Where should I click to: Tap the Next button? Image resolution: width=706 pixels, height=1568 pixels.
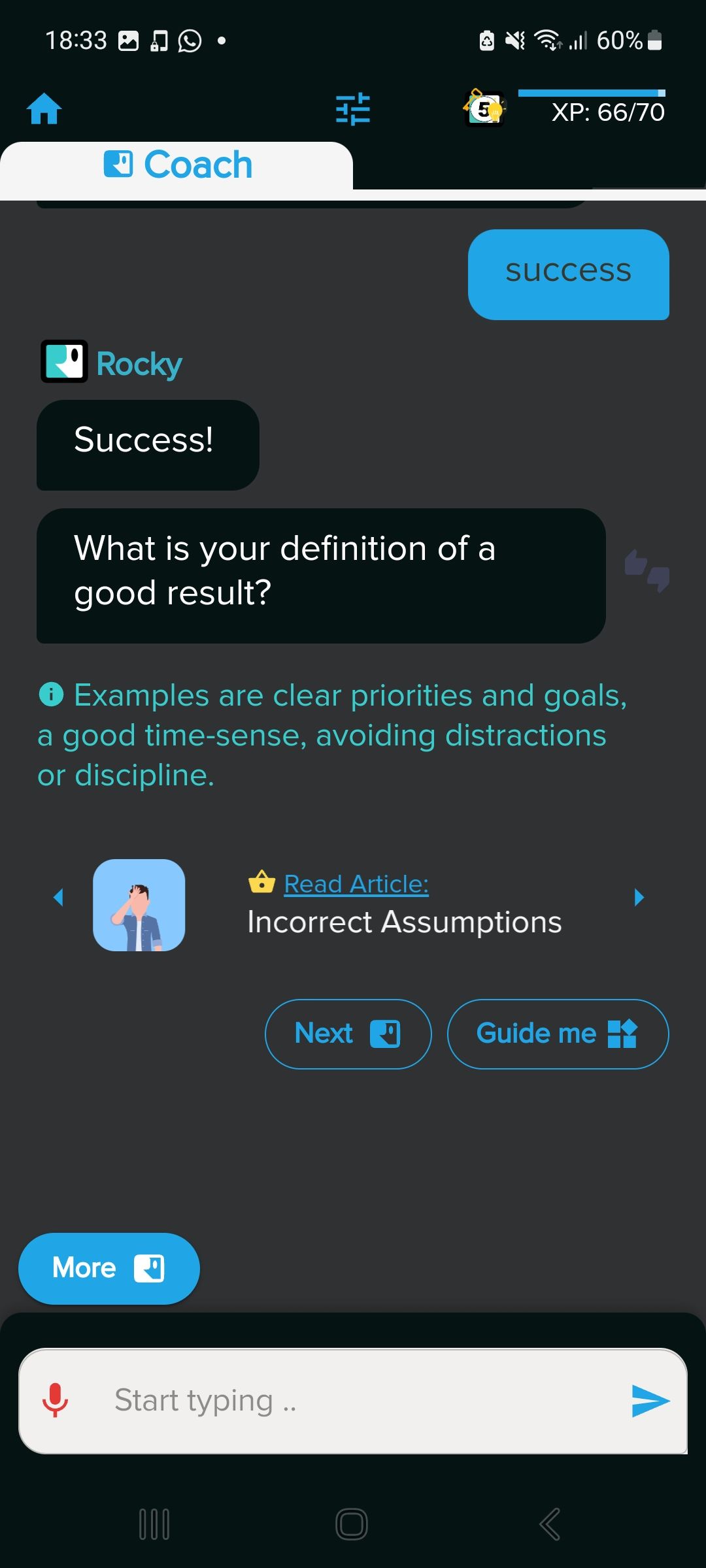(348, 1034)
